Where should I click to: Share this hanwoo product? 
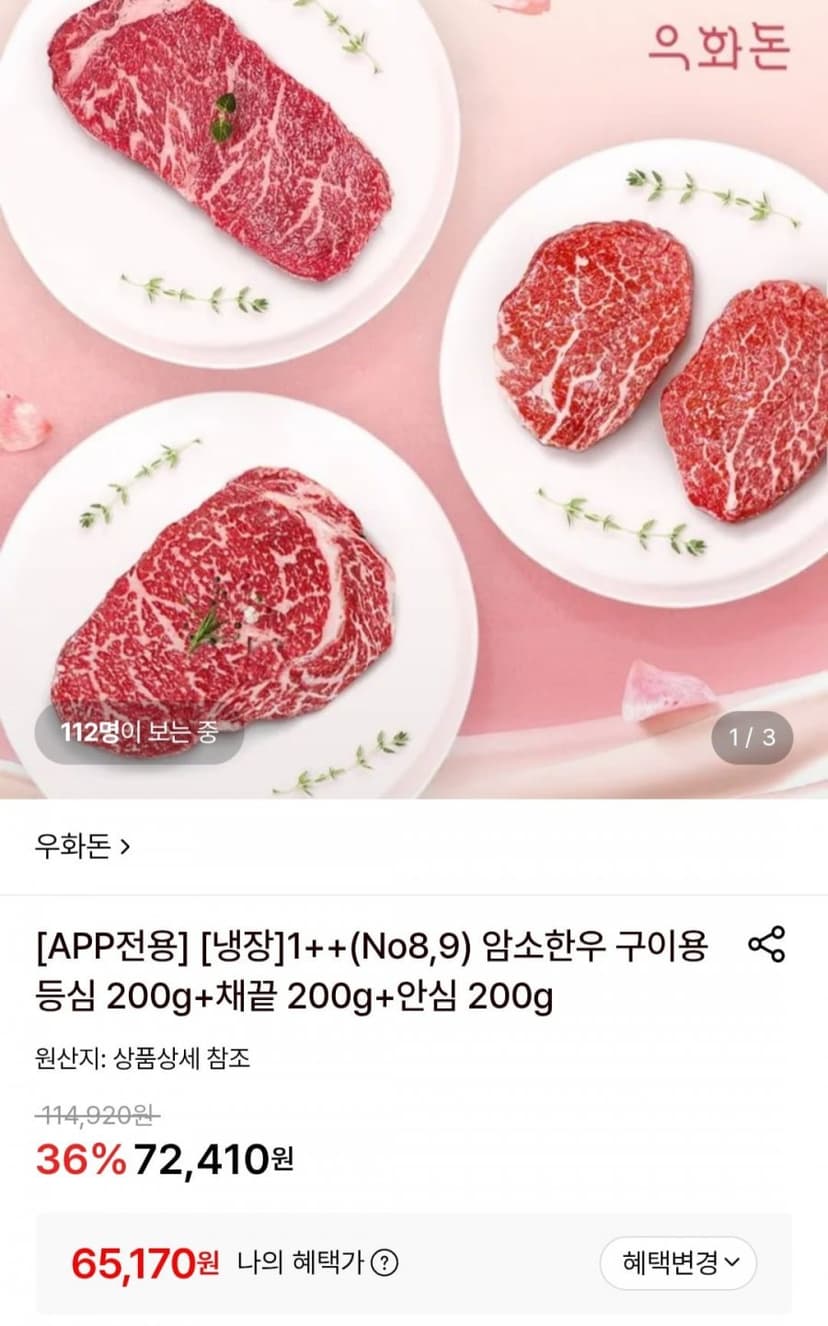click(x=767, y=944)
